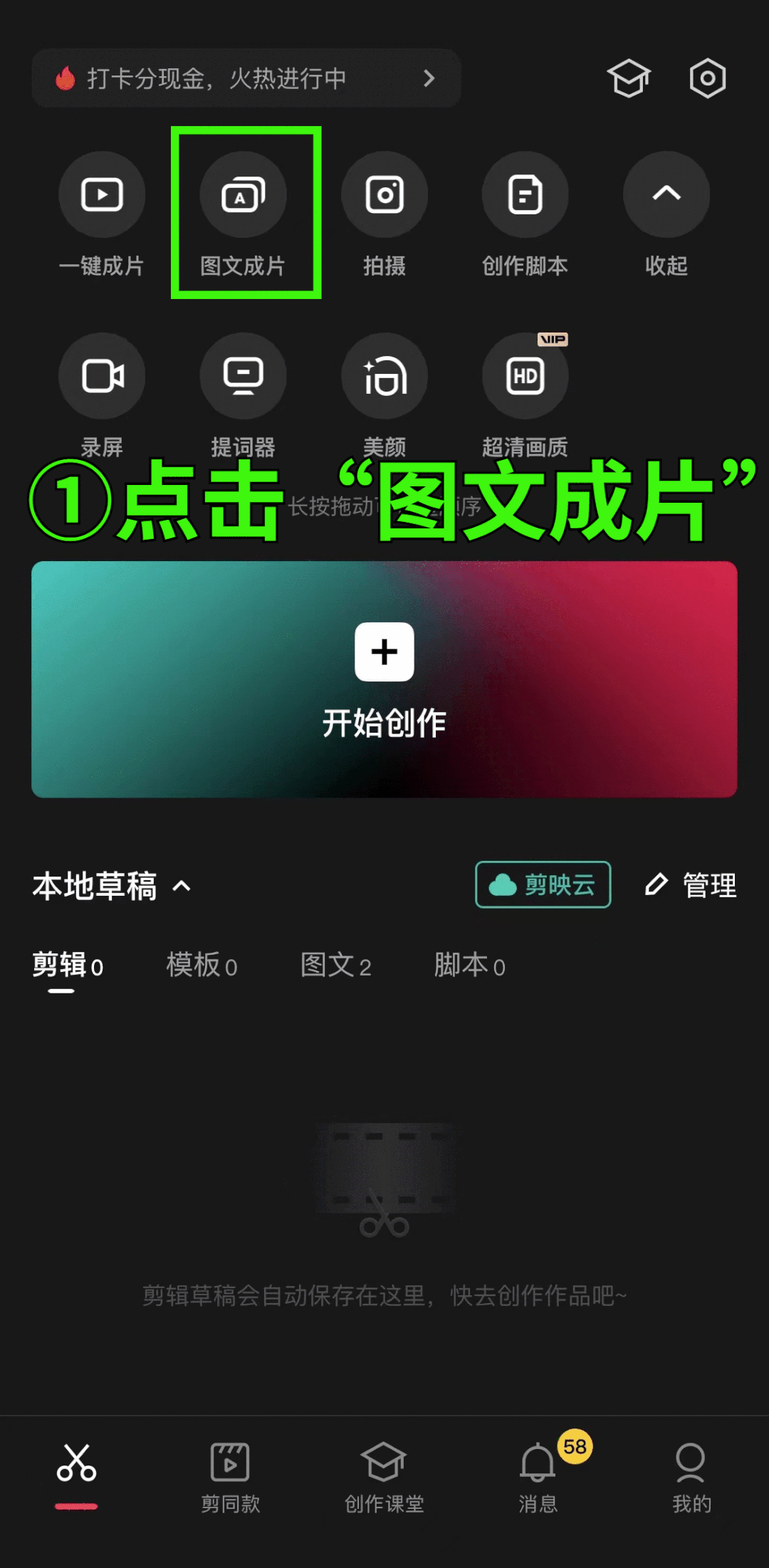Open the 美颜 beauty tool
This screenshot has height=1568, width=769.
pos(384,395)
